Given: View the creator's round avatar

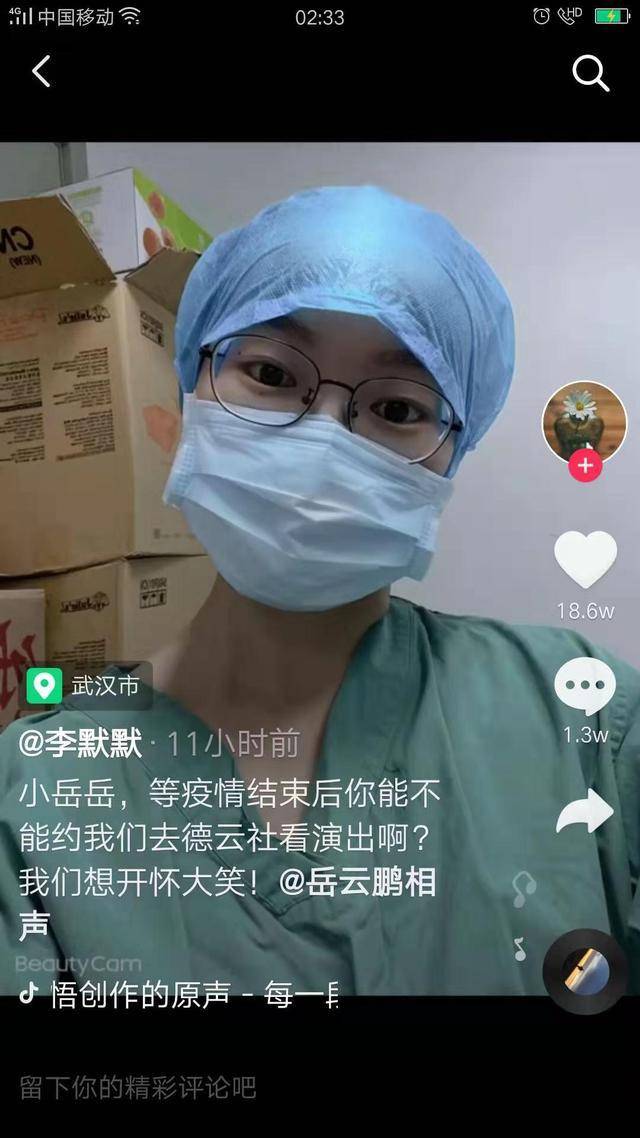Looking at the screenshot, I should pos(584,420).
